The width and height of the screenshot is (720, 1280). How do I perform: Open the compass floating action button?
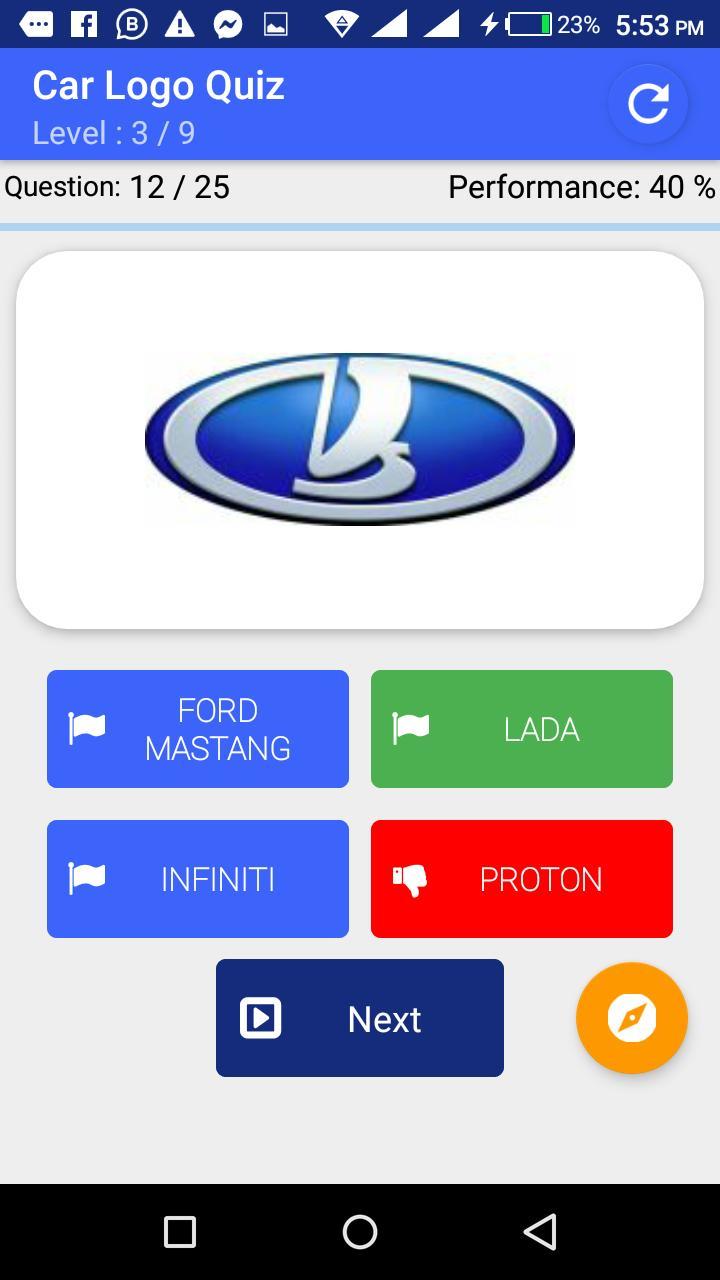632,1017
